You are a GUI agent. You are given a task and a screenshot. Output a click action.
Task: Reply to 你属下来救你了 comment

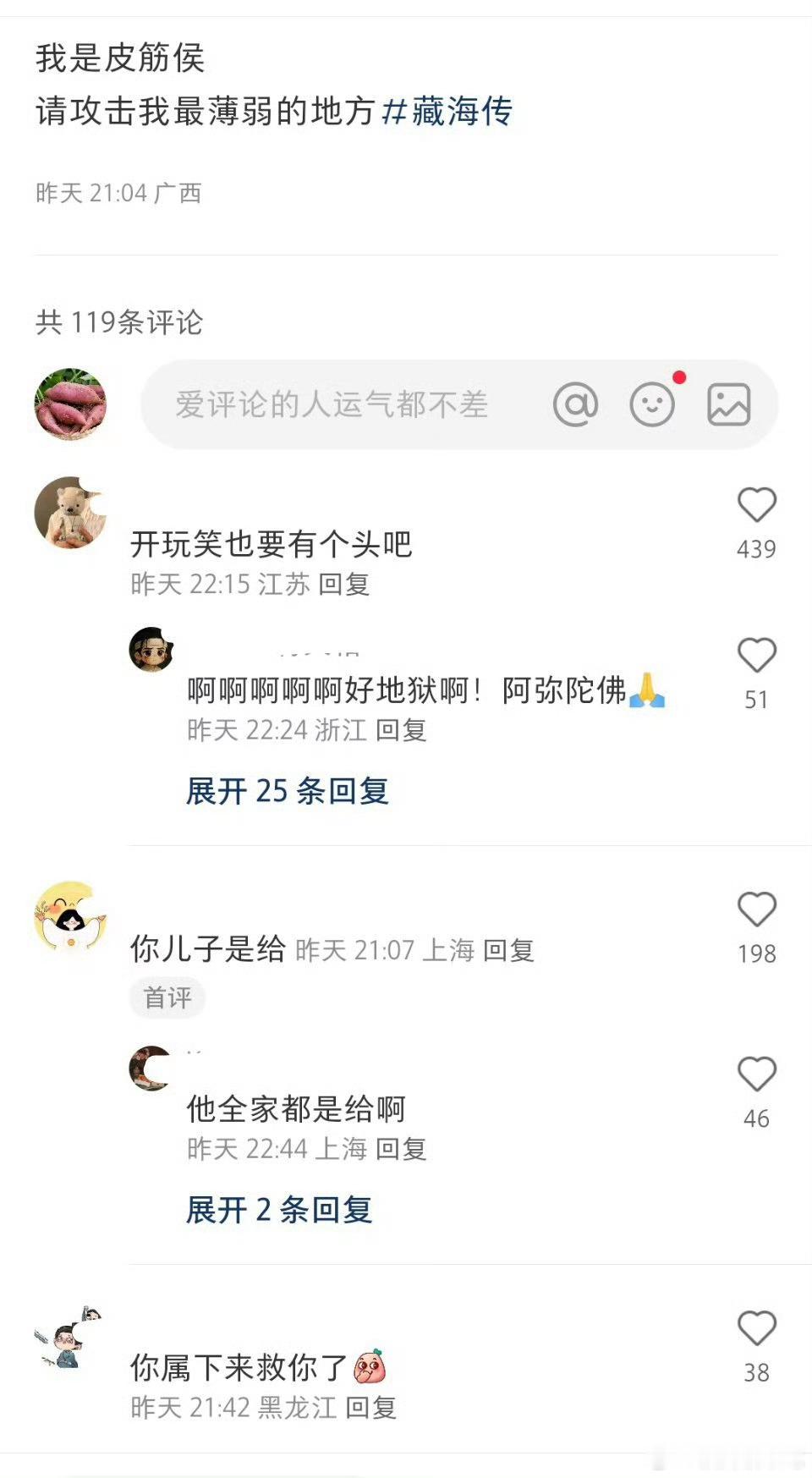click(x=371, y=1408)
